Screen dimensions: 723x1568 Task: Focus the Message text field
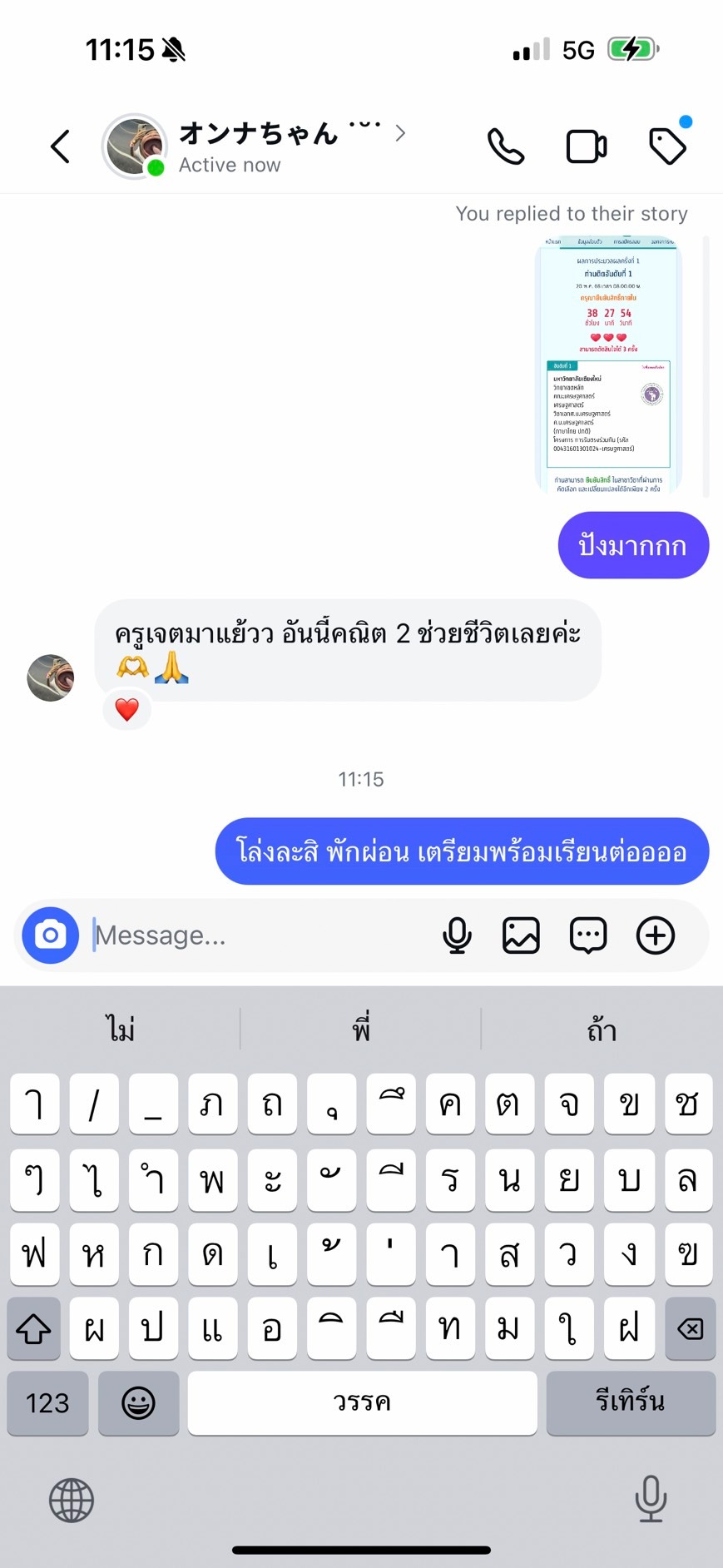[258, 935]
